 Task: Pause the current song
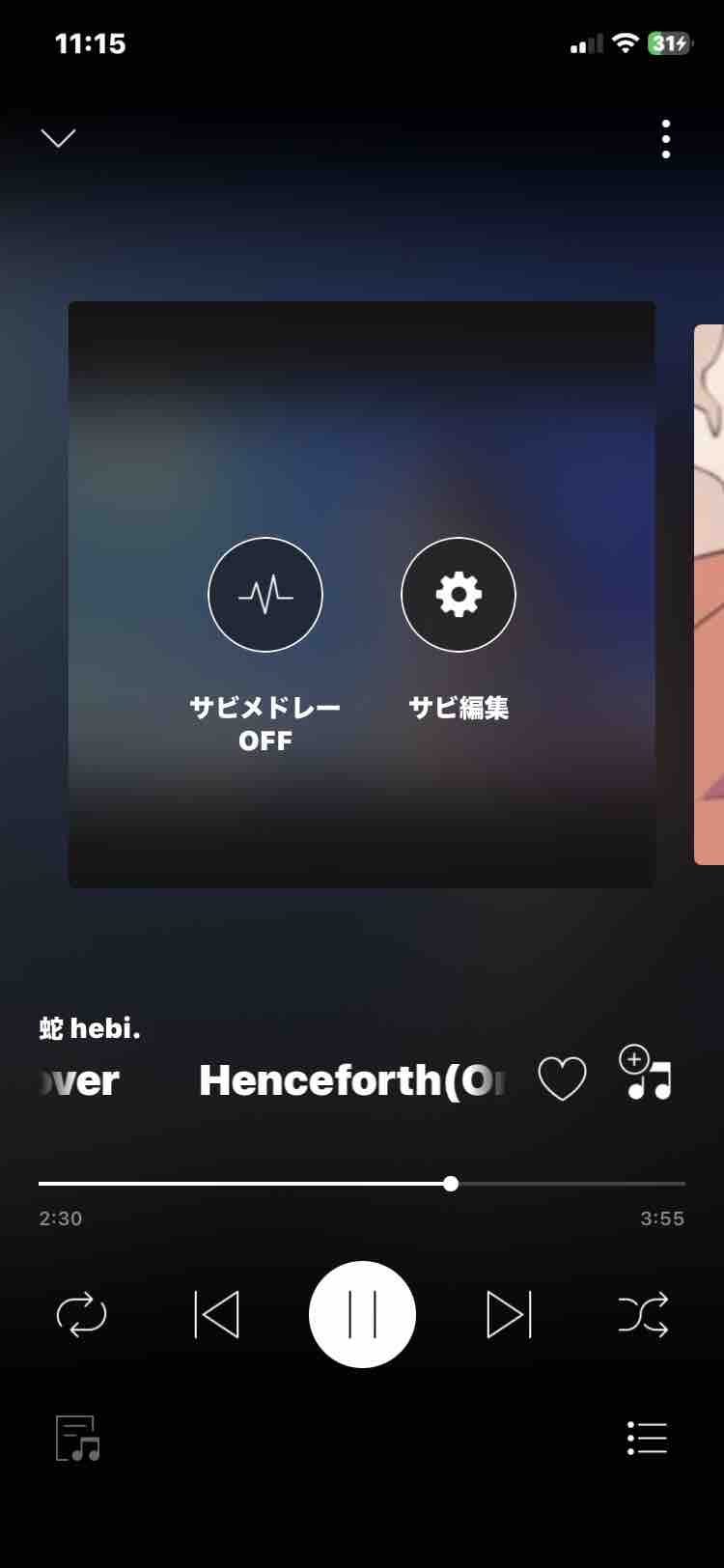coord(362,1314)
